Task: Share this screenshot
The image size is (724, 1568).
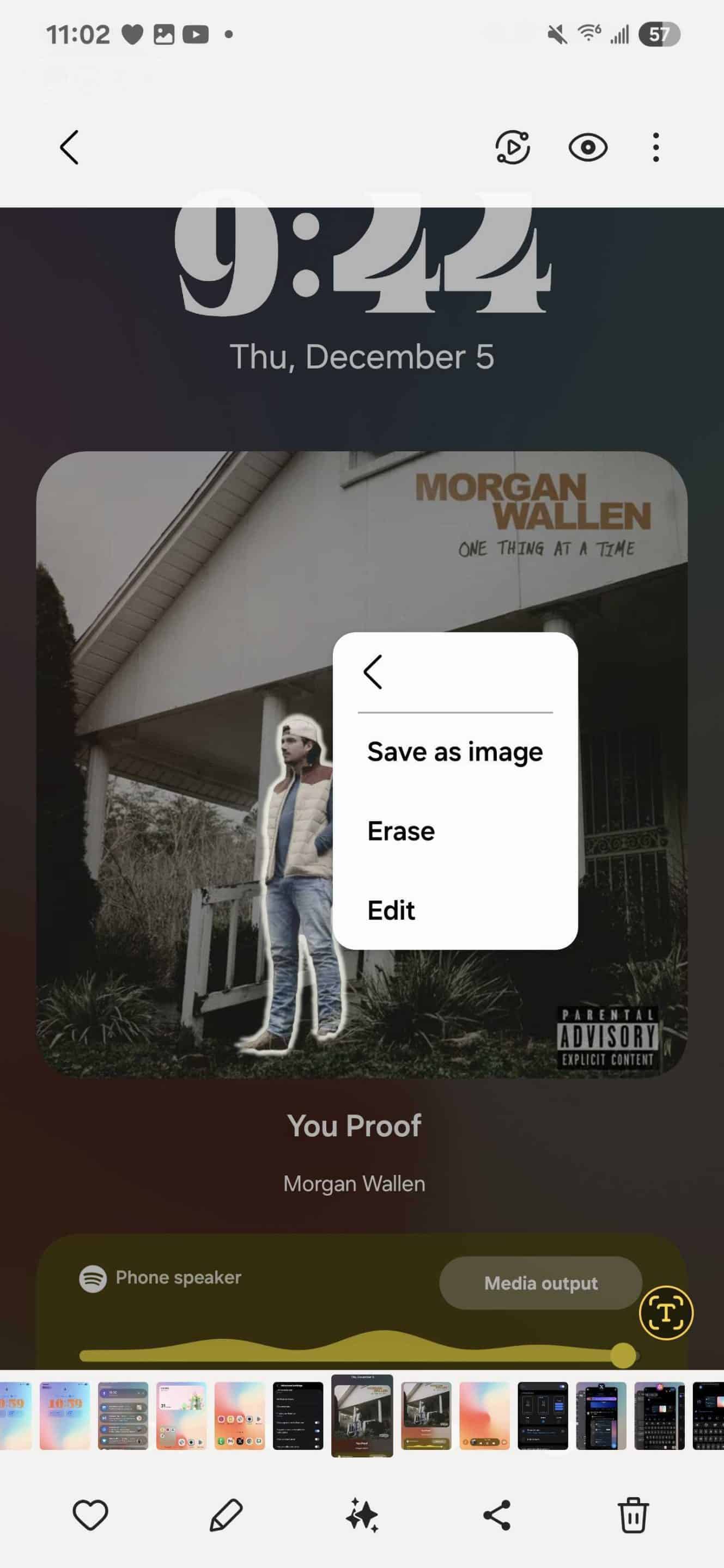Action: 497,1515
